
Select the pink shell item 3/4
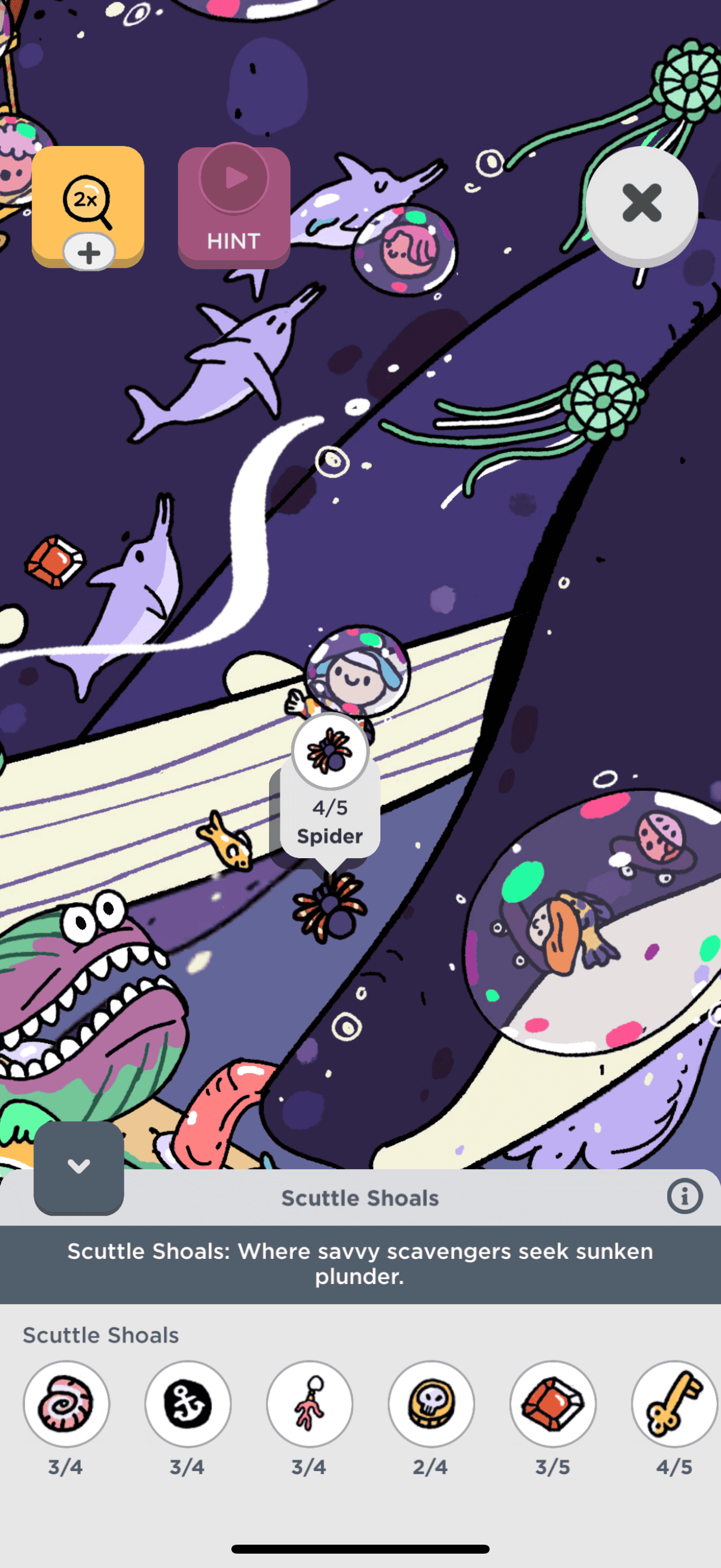pos(66,1403)
